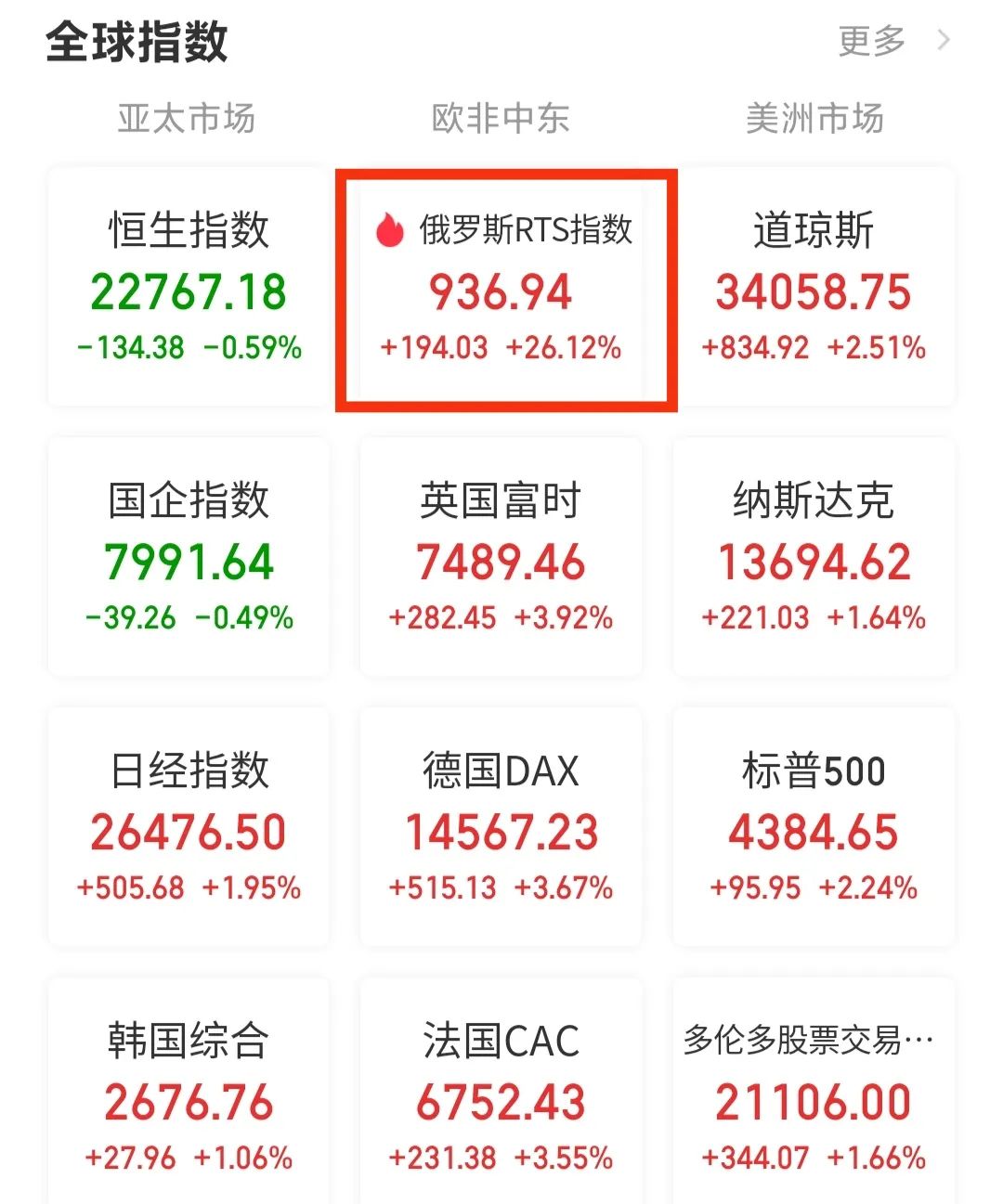1003x1204 pixels.
Task: Switch to the 欧非中东 tab
Action: (501, 117)
